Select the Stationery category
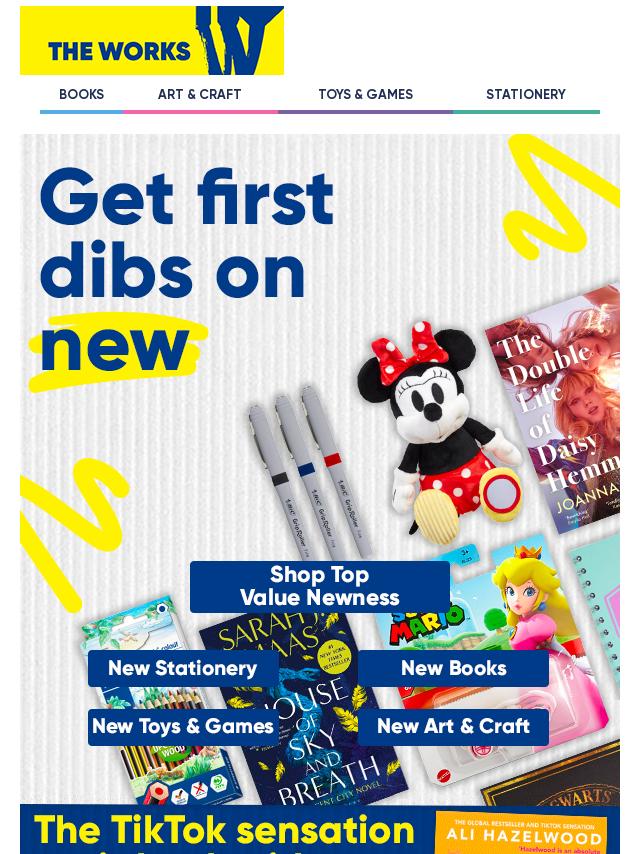The image size is (640, 854). (525, 95)
